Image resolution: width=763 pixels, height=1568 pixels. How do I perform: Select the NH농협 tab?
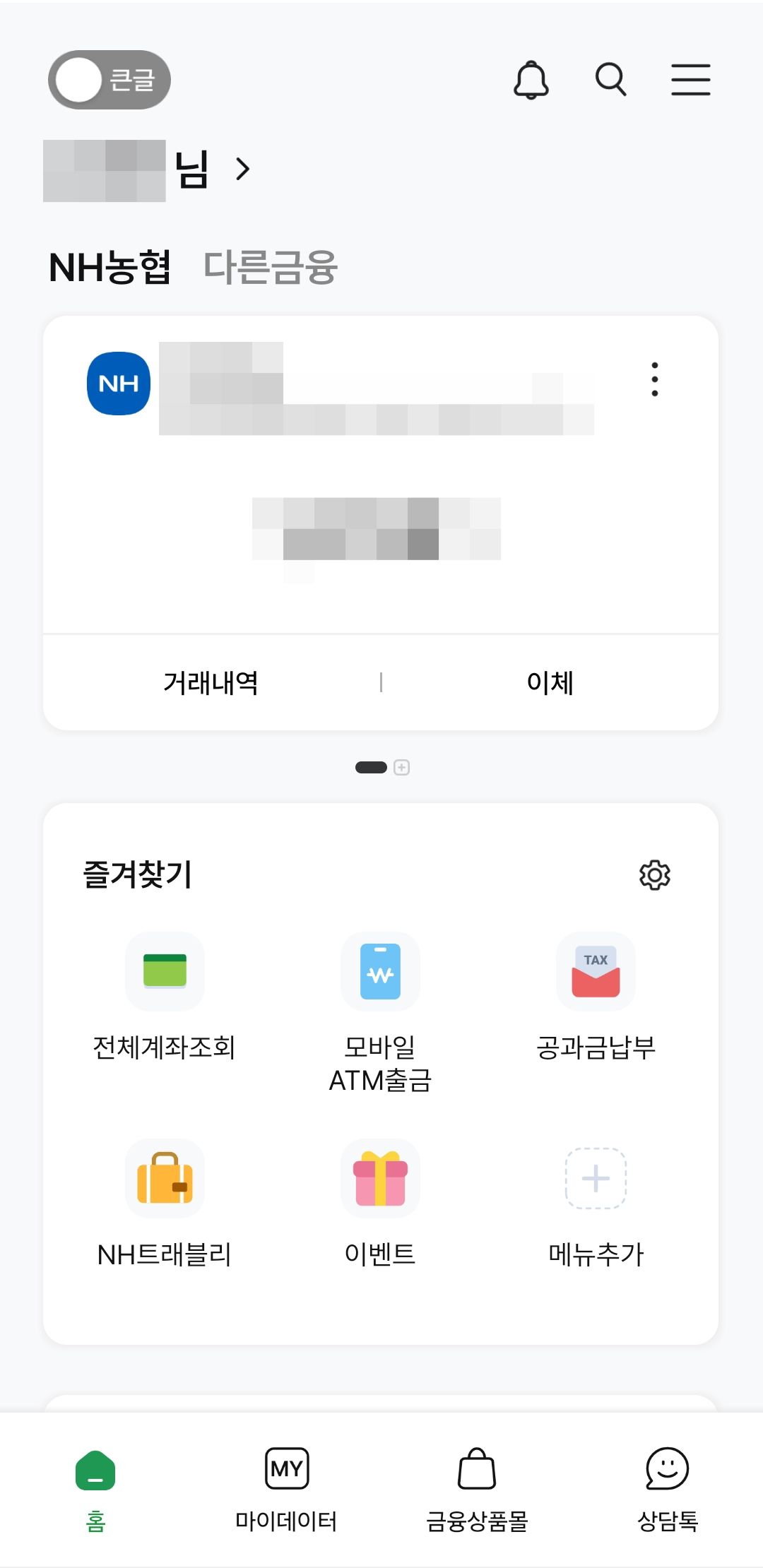[x=110, y=268]
